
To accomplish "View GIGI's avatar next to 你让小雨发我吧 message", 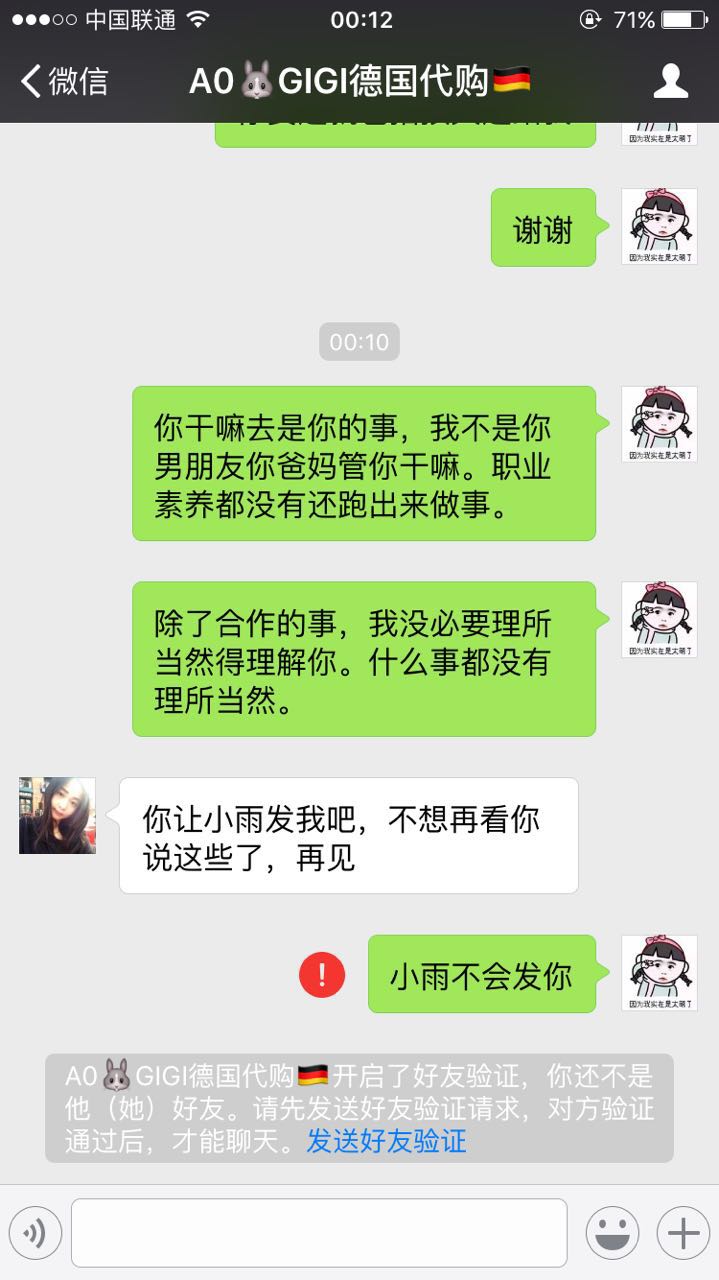I will click(57, 816).
